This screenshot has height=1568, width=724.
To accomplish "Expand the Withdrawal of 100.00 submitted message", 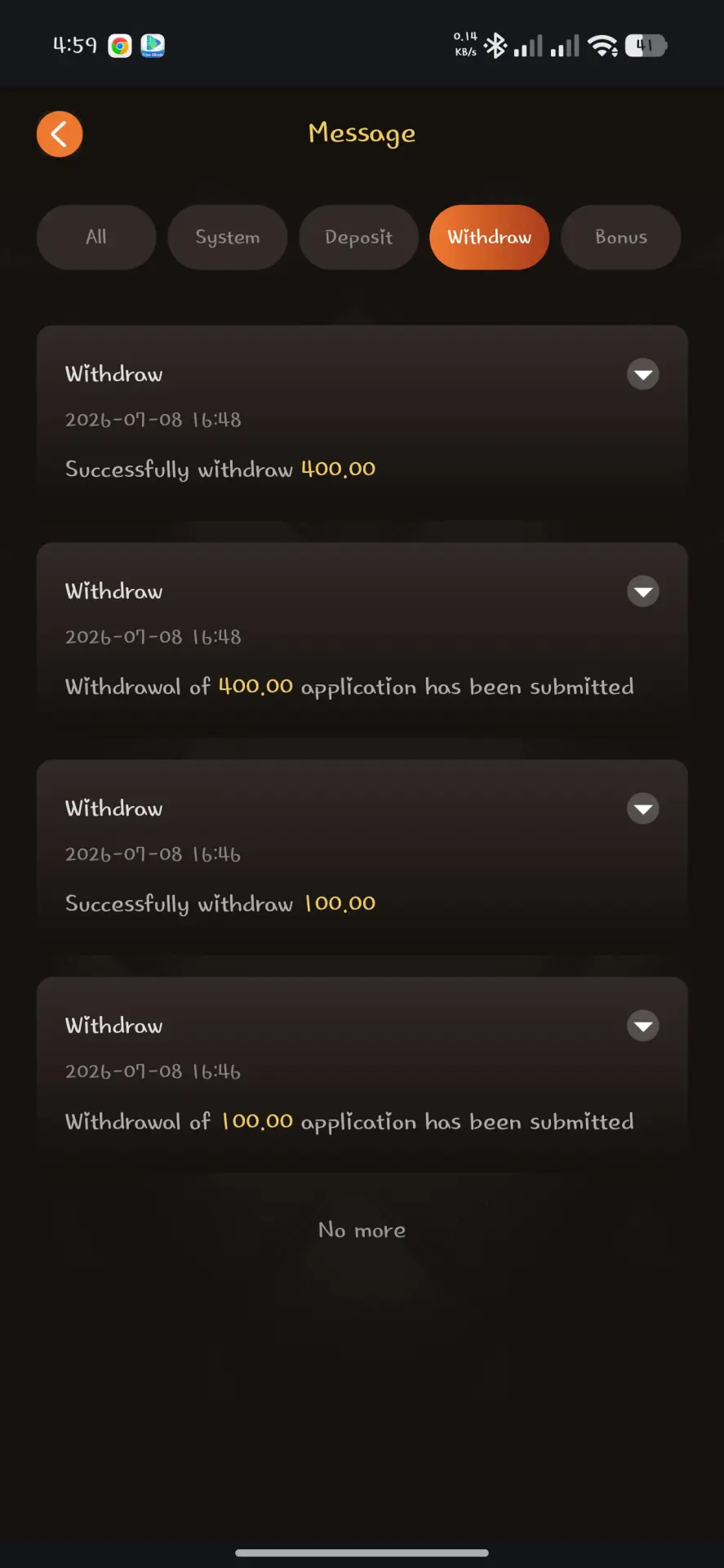I will pyautogui.click(x=643, y=1026).
